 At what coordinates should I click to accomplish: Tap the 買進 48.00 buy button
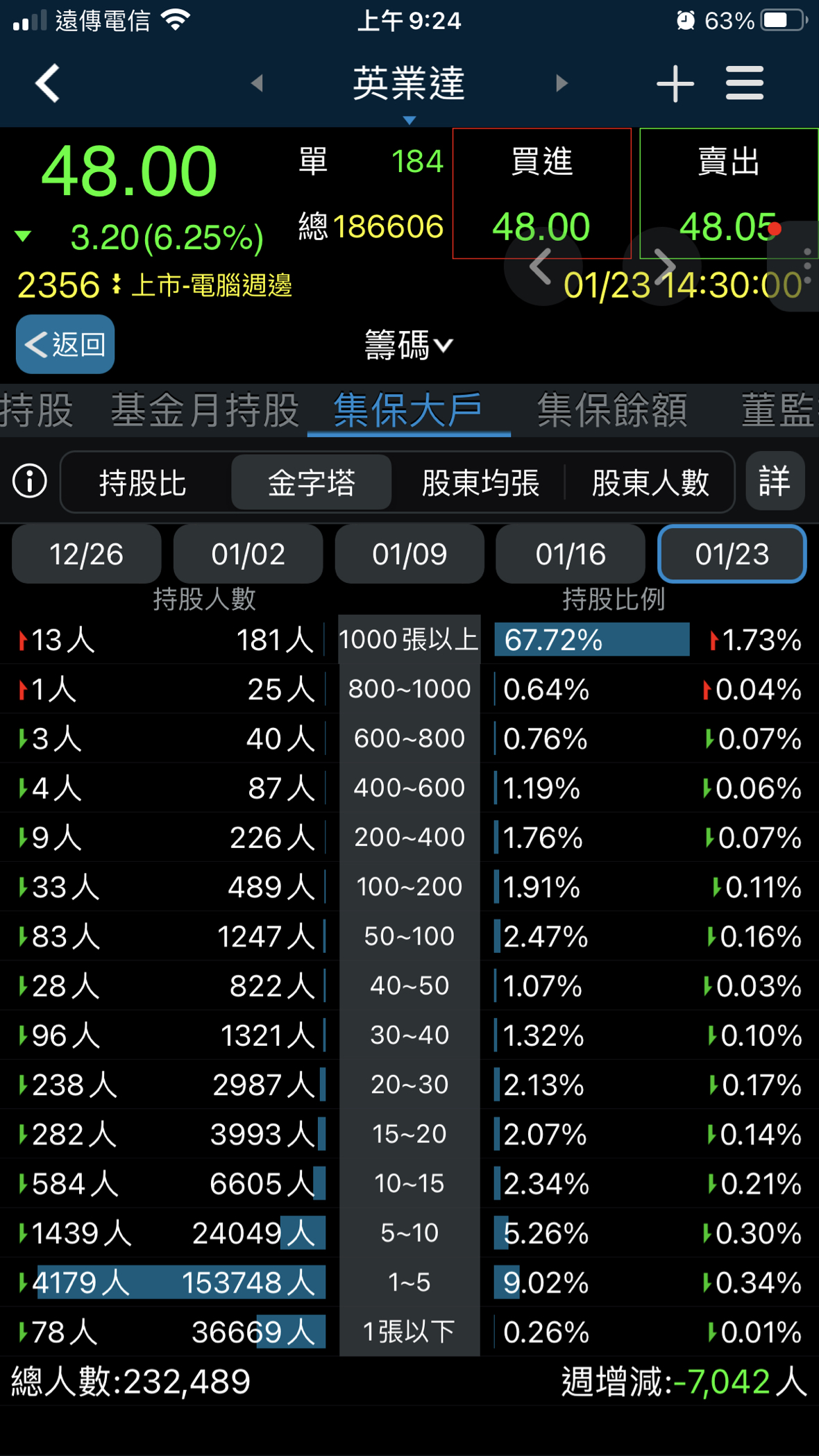pos(542,194)
